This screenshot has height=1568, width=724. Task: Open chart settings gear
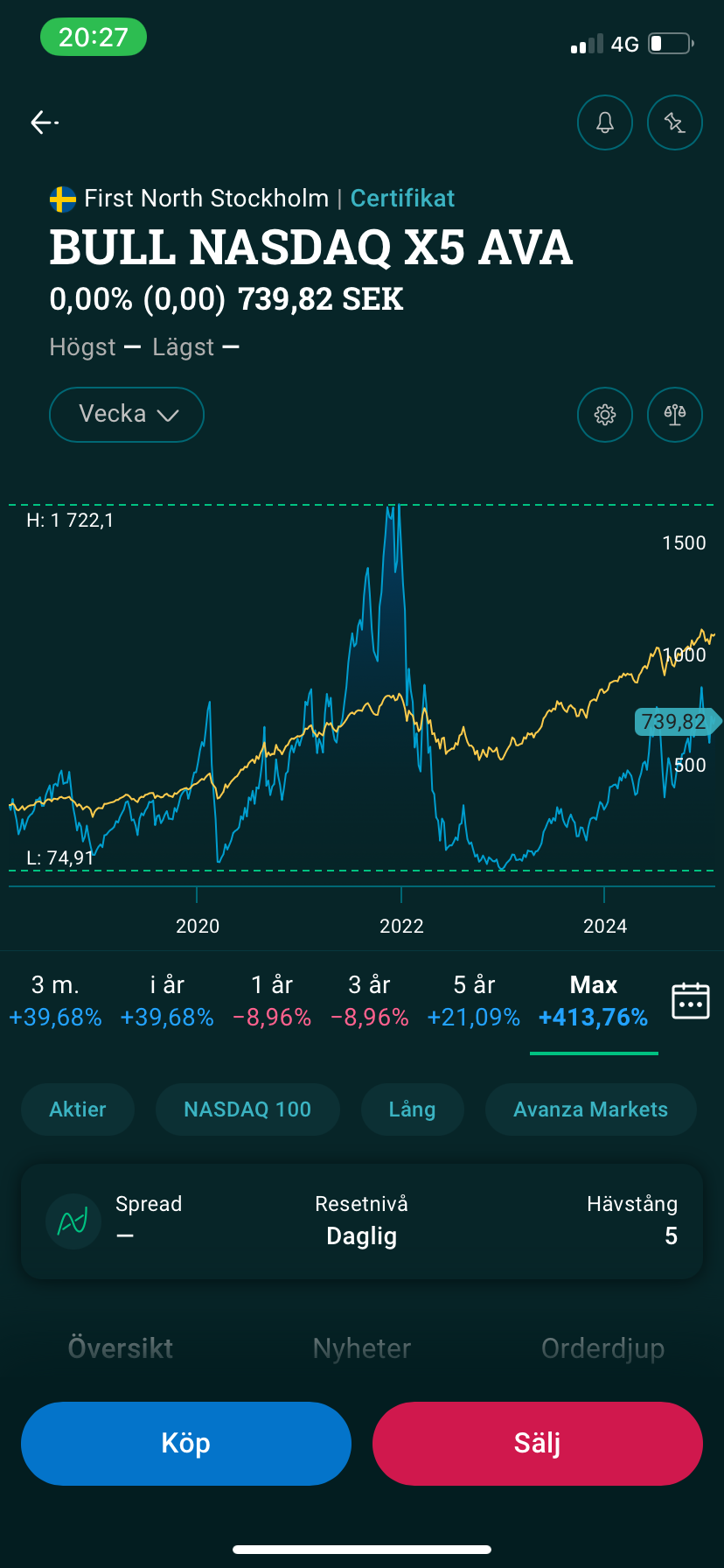[604, 414]
